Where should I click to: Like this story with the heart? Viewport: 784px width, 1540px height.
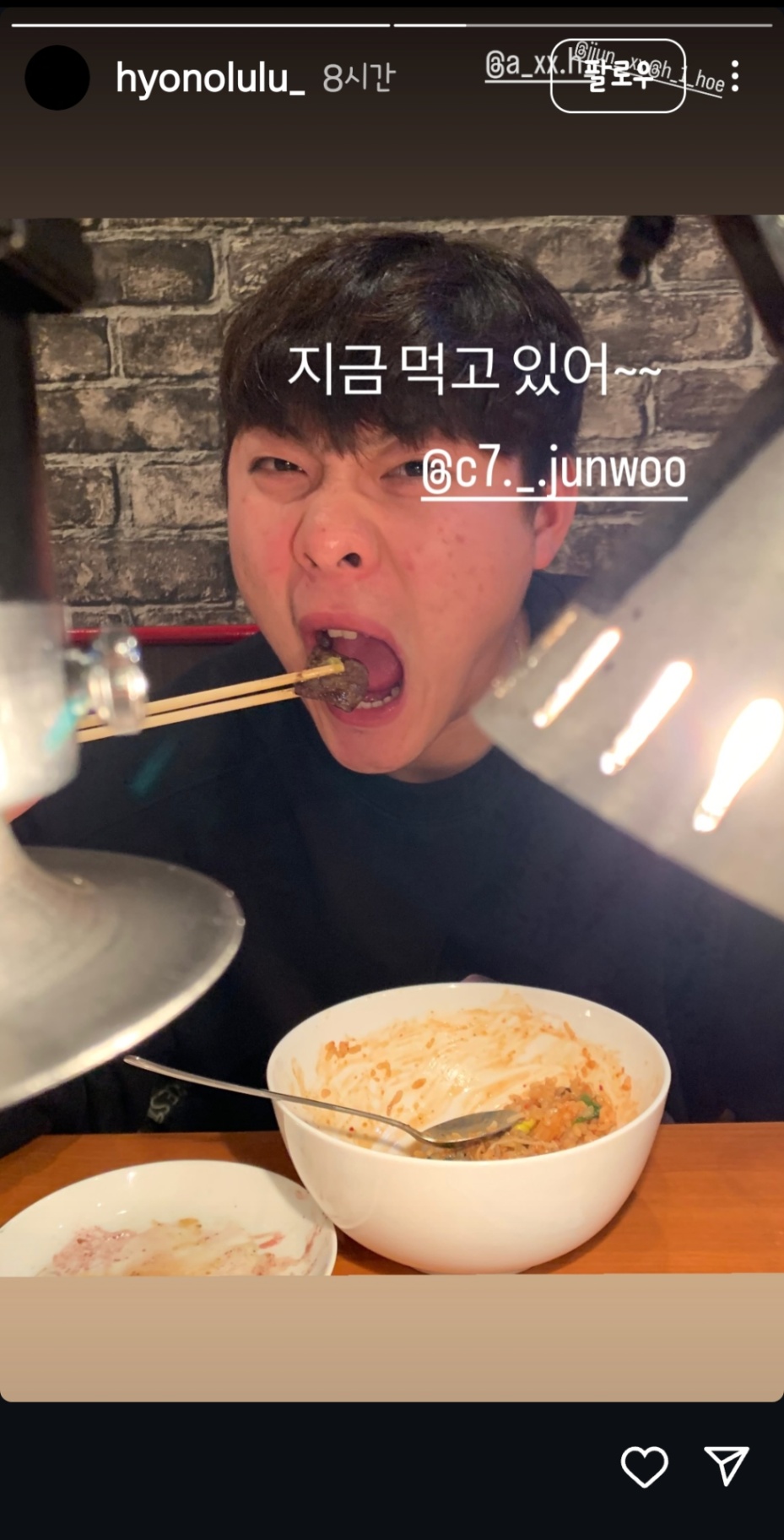pyautogui.click(x=645, y=1467)
